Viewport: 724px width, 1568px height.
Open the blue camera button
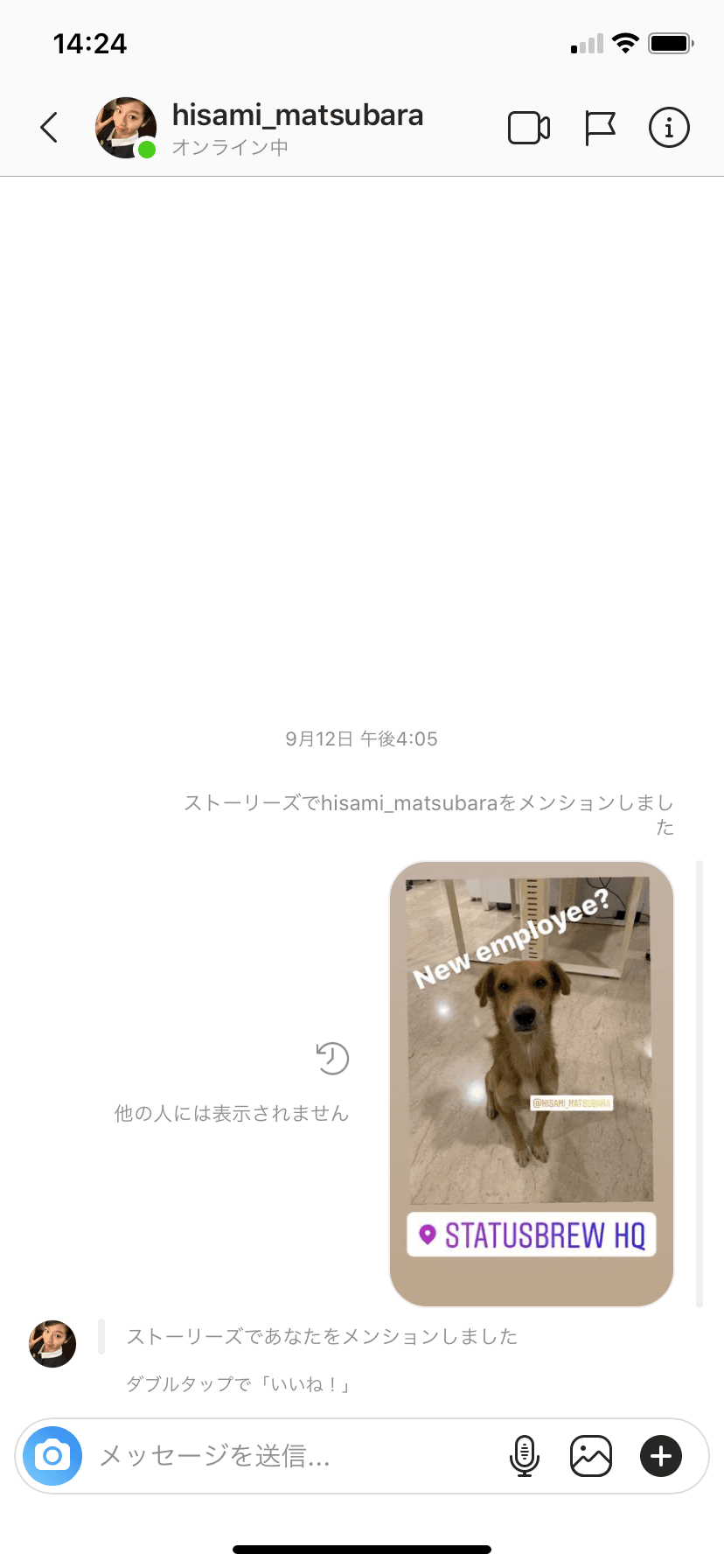tap(52, 1456)
